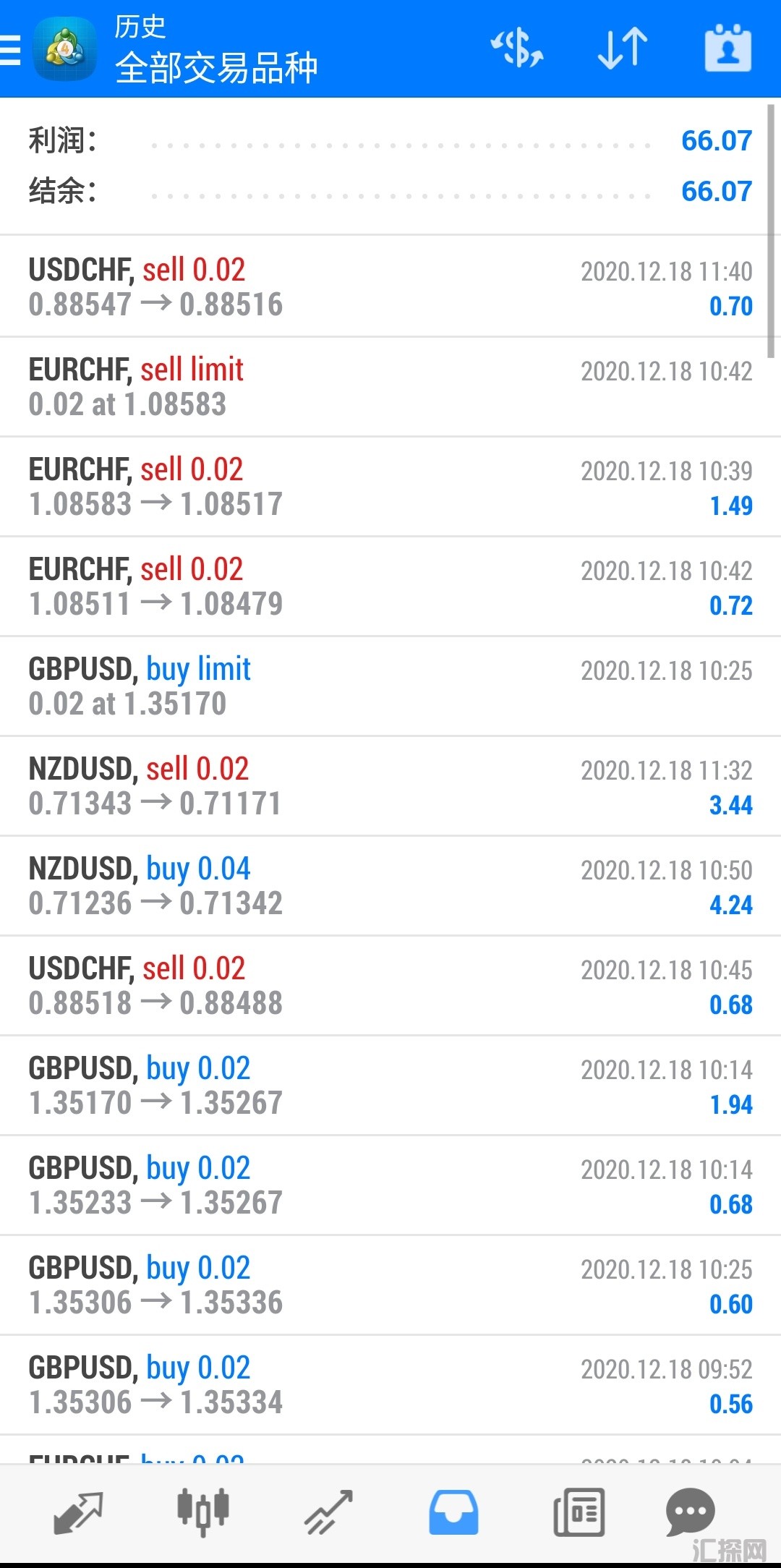Select the History tab
The width and height of the screenshot is (781, 1568).
coord(453,1512)
